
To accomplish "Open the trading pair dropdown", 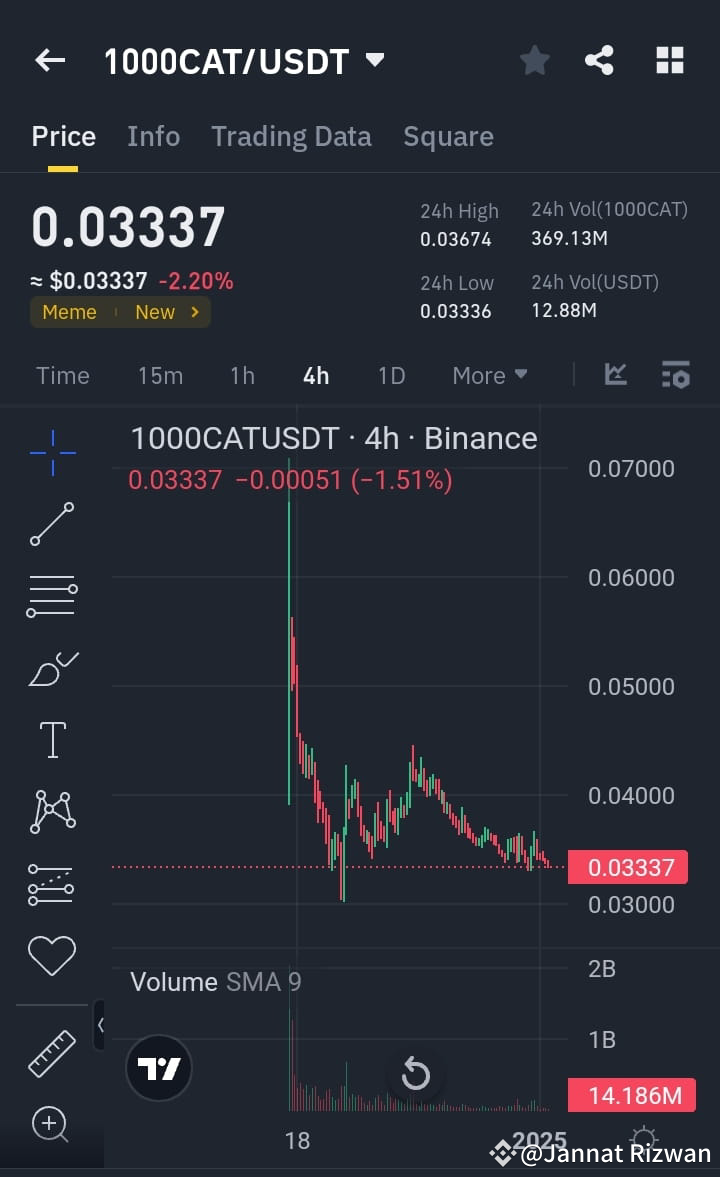I will point(374,60).
